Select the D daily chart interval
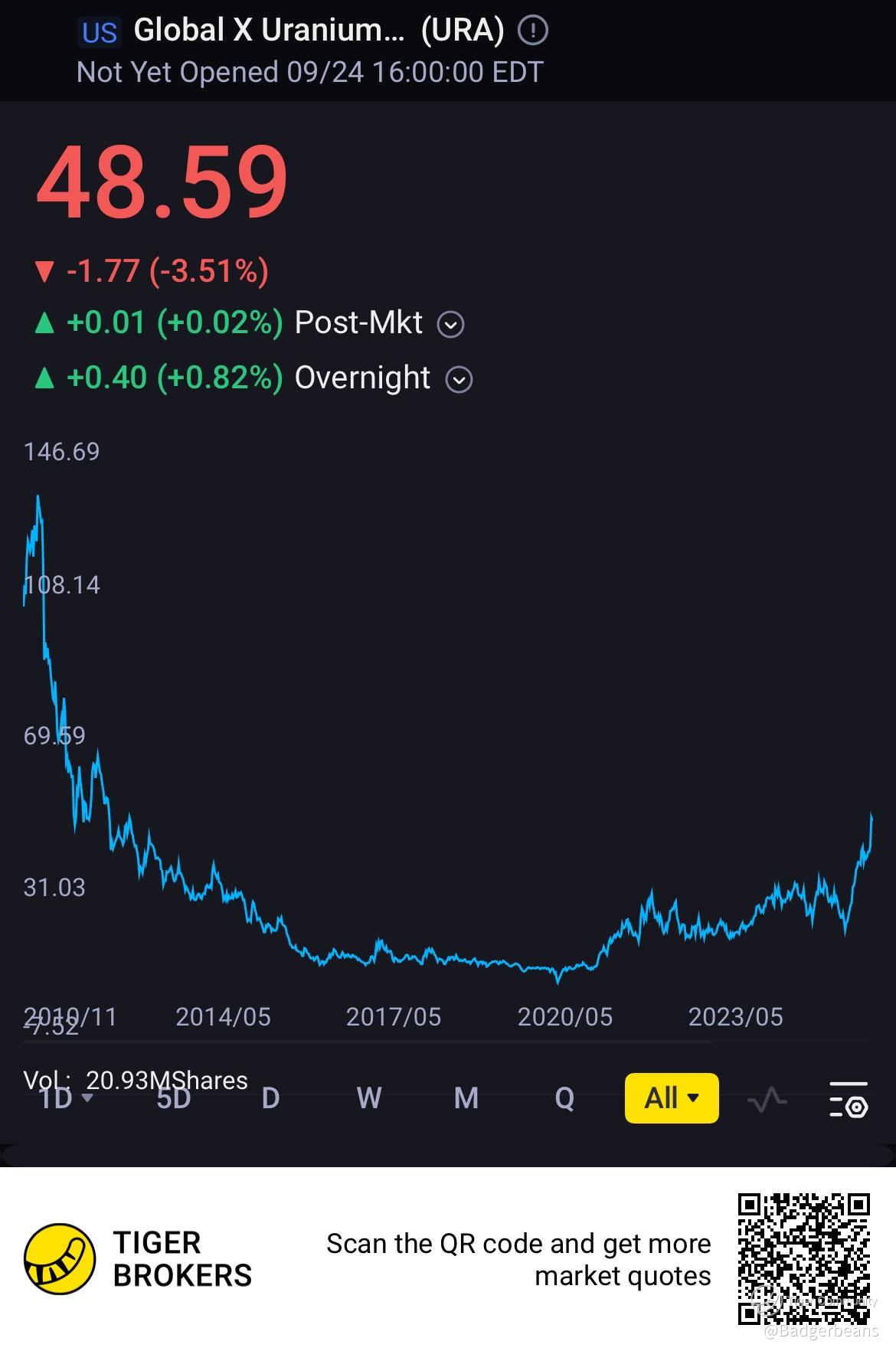The height and width of the screenshot is (1351, 896). [270, 1098]
